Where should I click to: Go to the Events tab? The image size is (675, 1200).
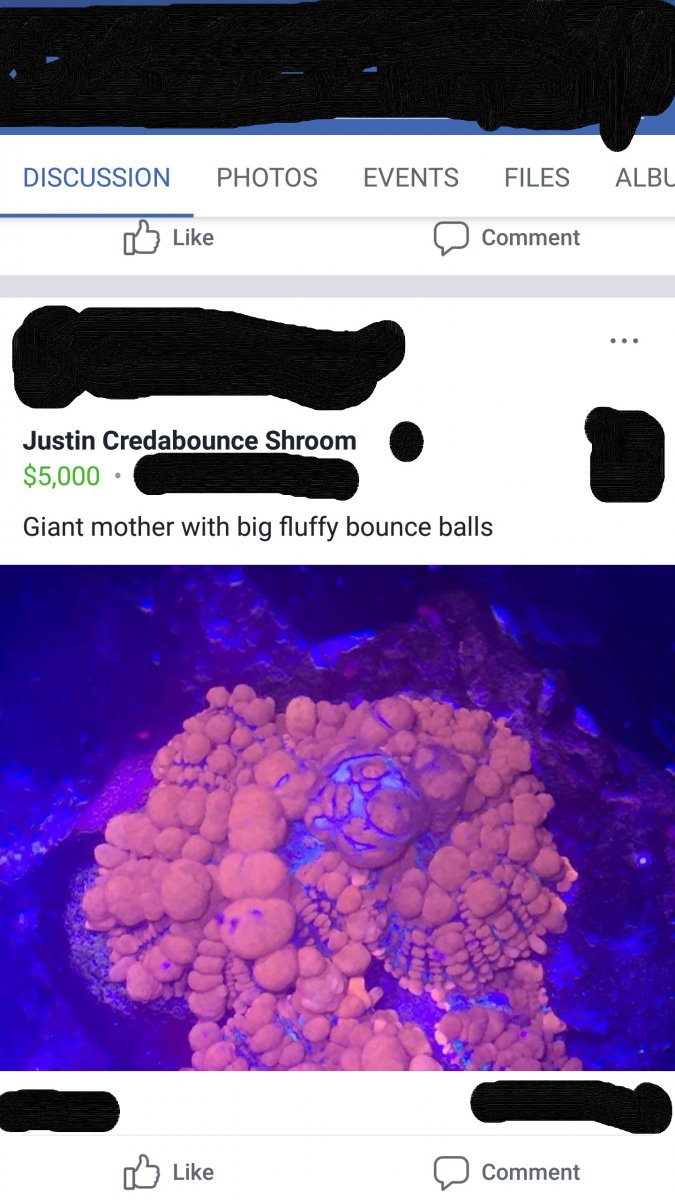pos(410,178)
